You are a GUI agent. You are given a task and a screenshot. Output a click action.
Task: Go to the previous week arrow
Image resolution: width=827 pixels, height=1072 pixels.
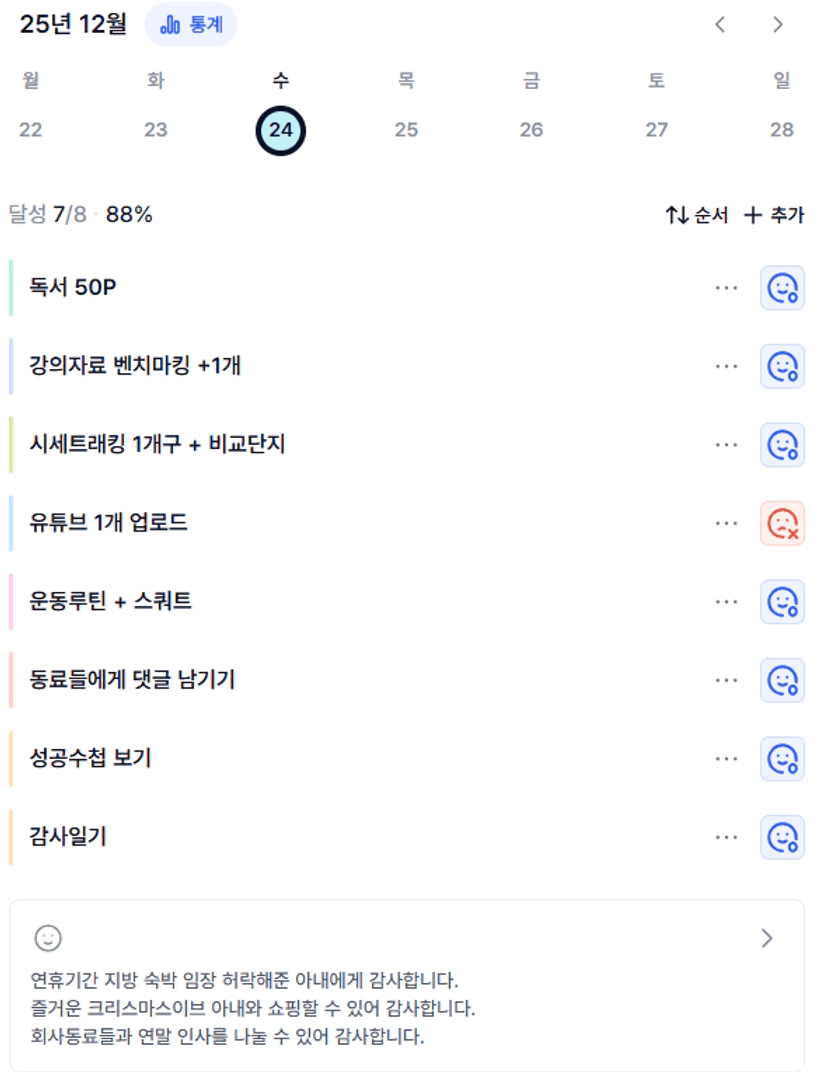(720, 25)
